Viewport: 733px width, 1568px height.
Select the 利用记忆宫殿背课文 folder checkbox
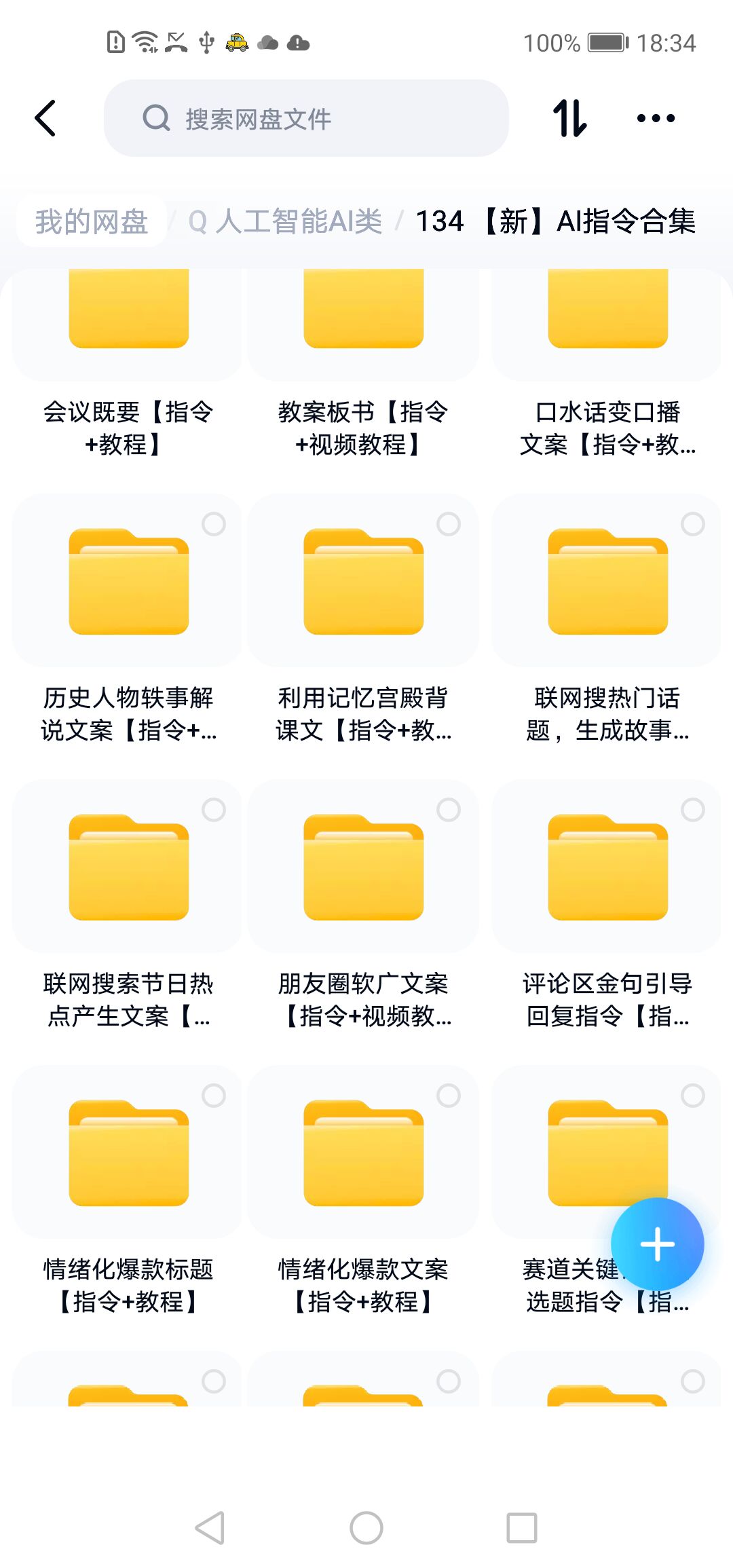[x=448, y=524]
